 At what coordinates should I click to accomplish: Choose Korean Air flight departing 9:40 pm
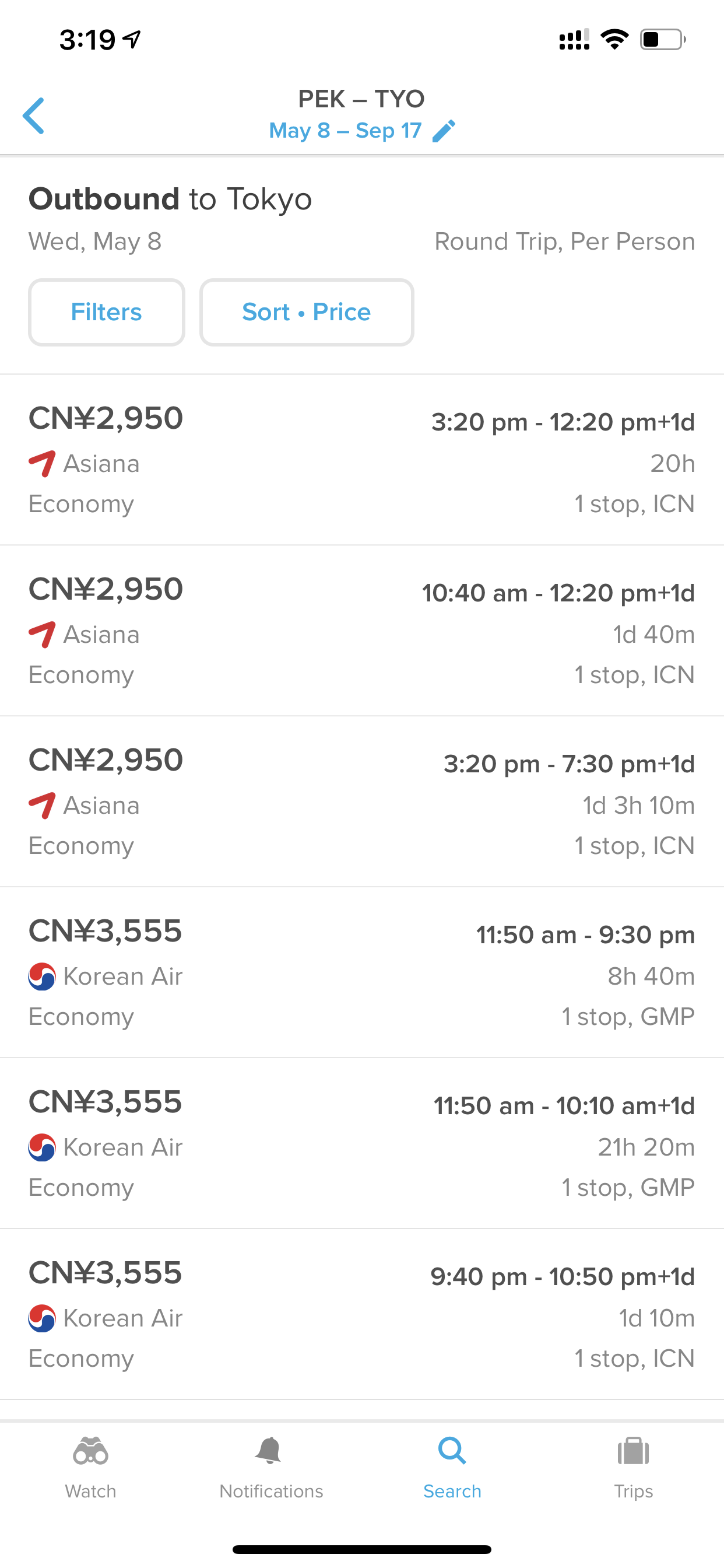point(362,1315)
